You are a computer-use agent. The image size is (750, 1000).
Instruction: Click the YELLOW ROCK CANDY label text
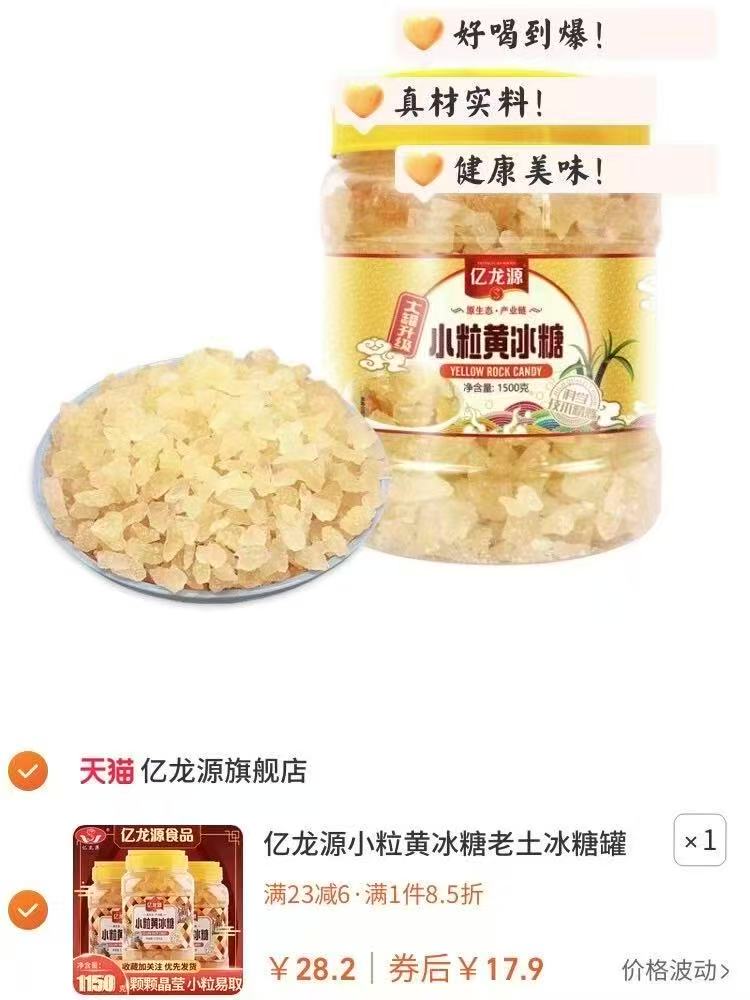[x=497, y=370]
